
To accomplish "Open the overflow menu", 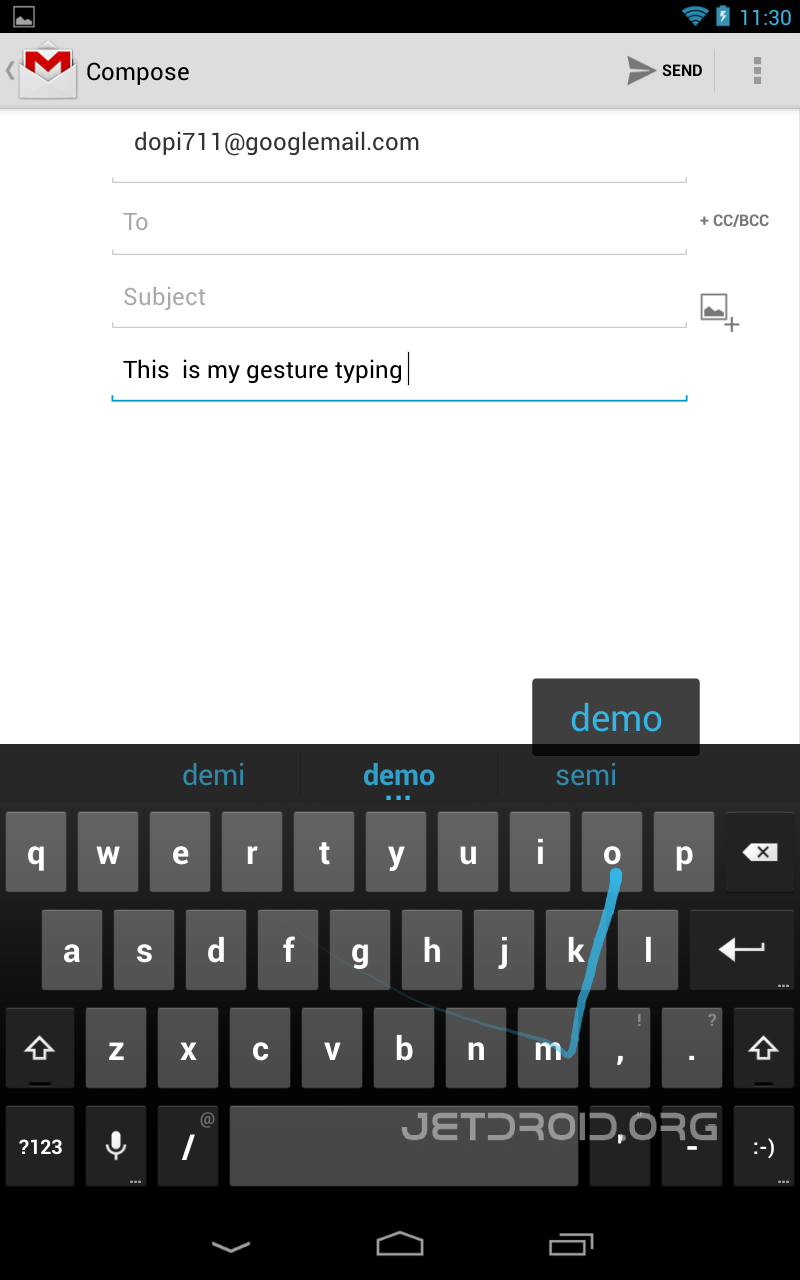I will (x=757, y=70).
